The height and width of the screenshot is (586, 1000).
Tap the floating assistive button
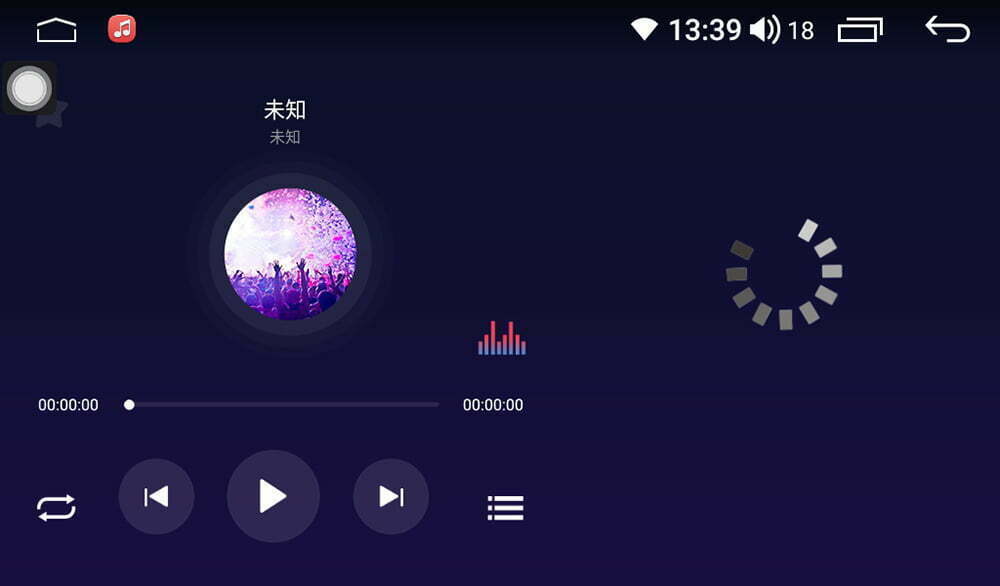point(29,88)
